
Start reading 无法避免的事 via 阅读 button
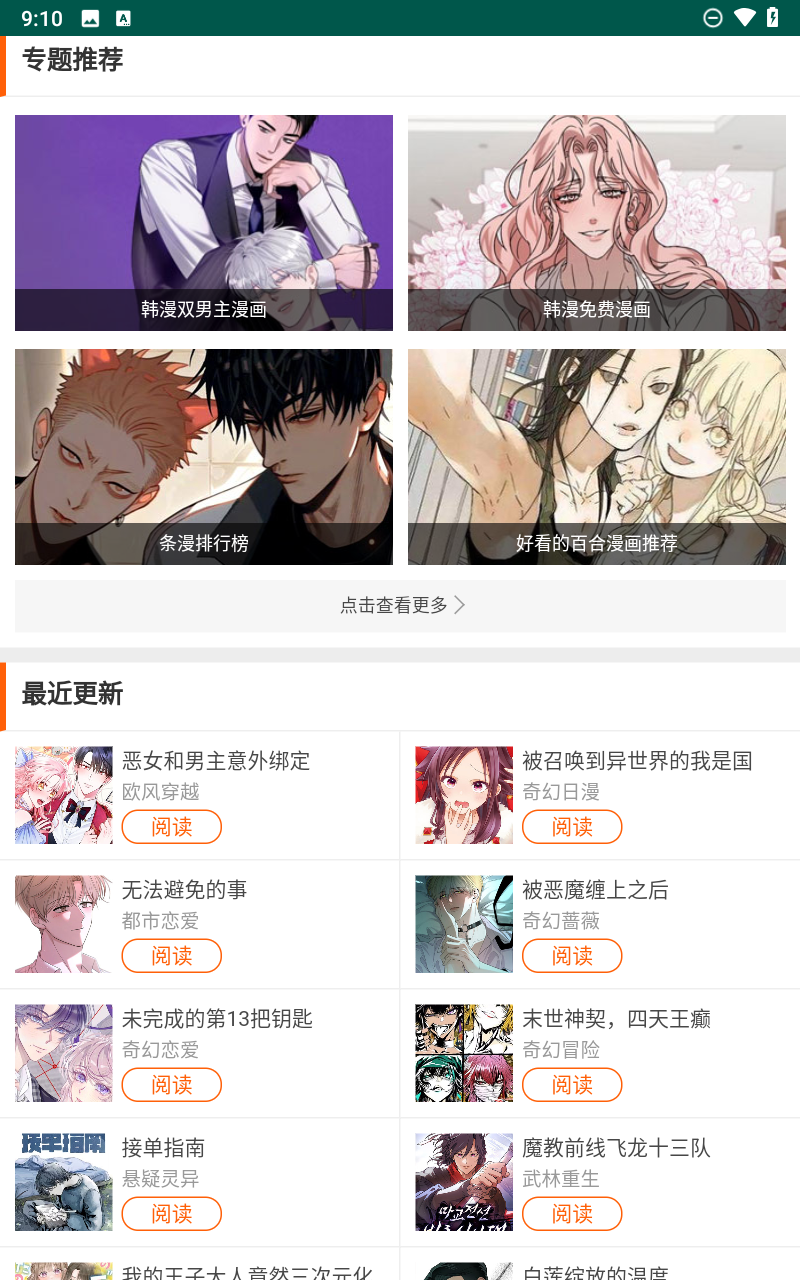[172, 956]
